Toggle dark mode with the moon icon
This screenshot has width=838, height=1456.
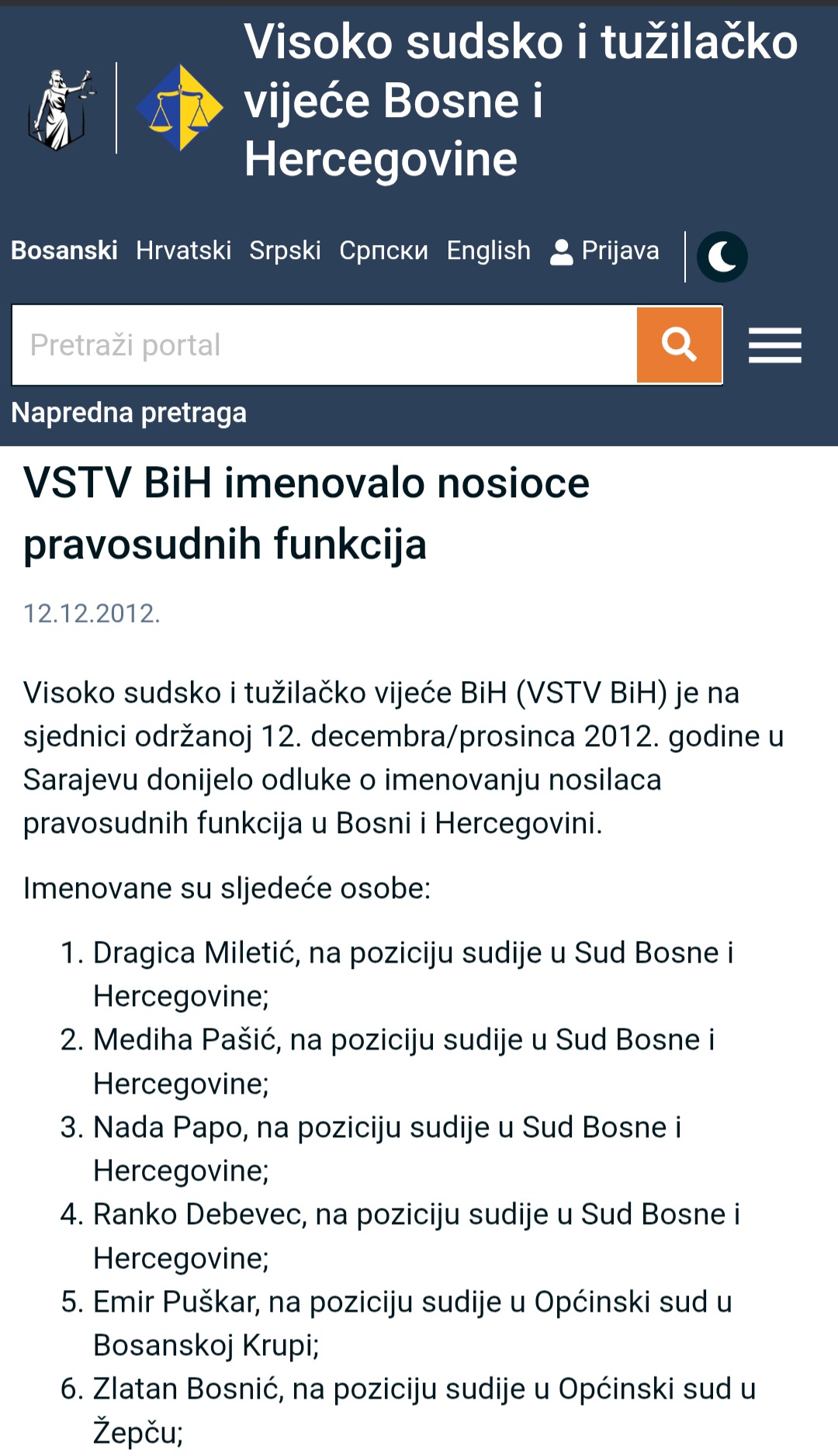coord(721,257)
